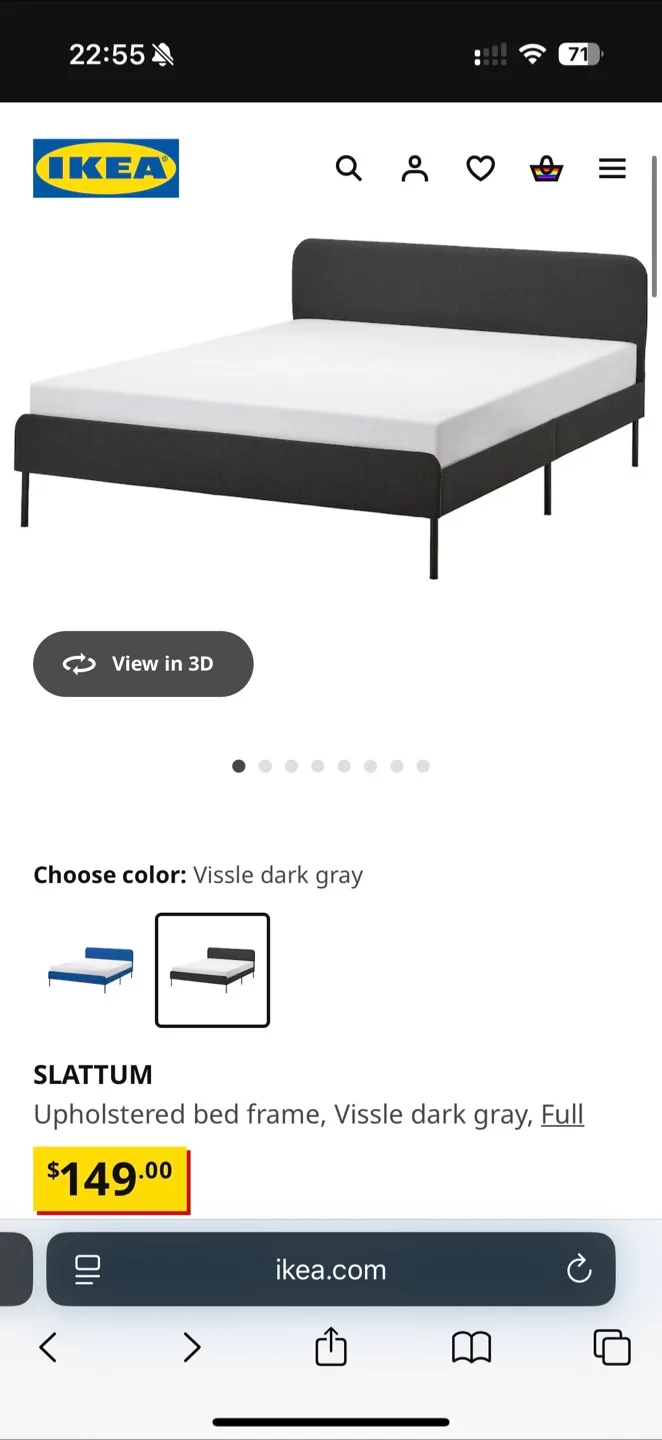Tap View in 3D button

[143, 664]
